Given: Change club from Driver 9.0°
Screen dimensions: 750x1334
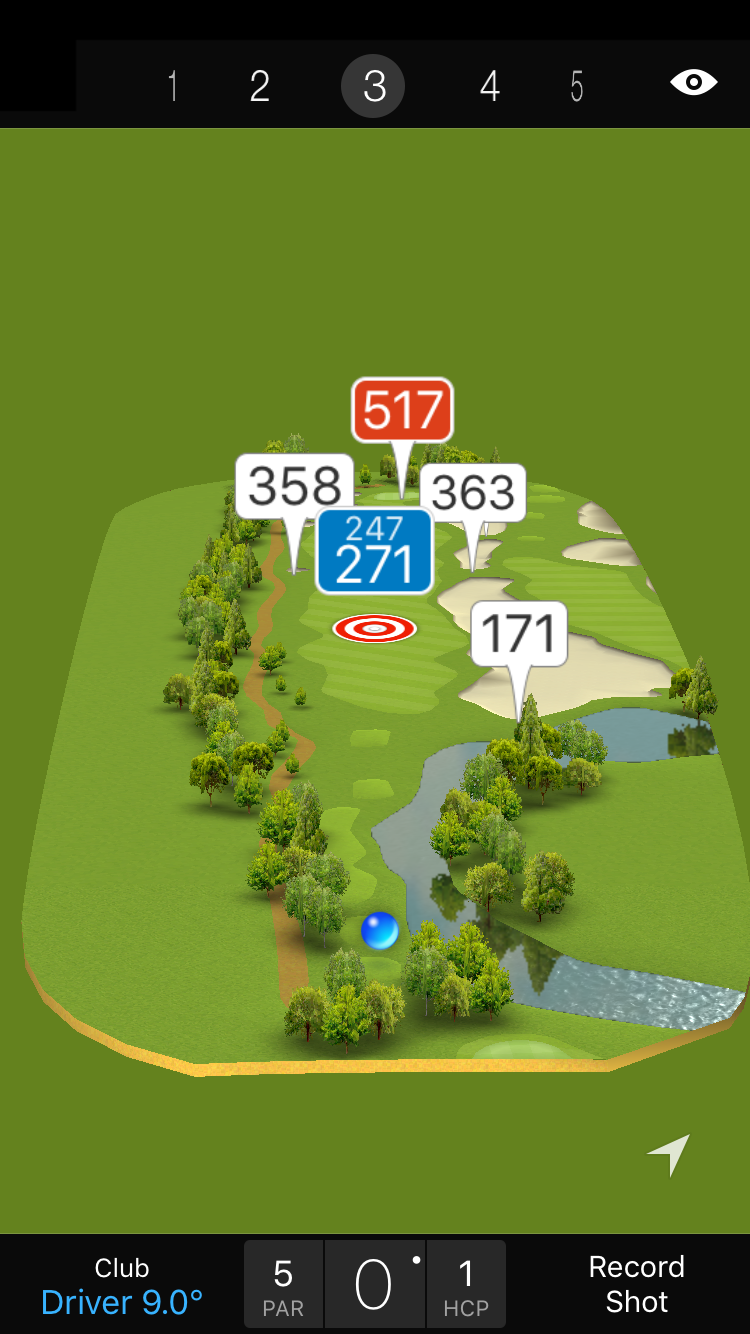Looking at the screenshot, I should (x=122, y=1286).
